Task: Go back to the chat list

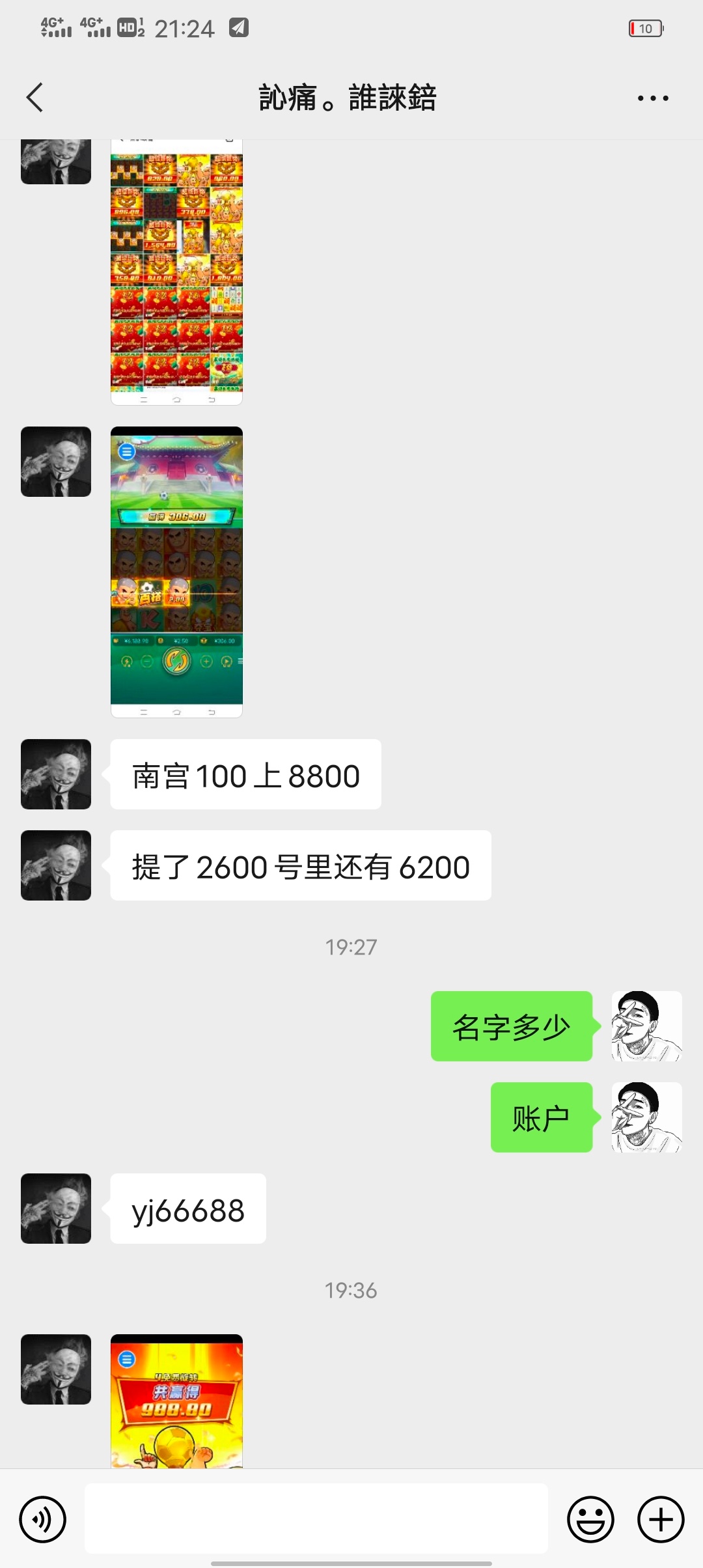Action: [35, 98]
